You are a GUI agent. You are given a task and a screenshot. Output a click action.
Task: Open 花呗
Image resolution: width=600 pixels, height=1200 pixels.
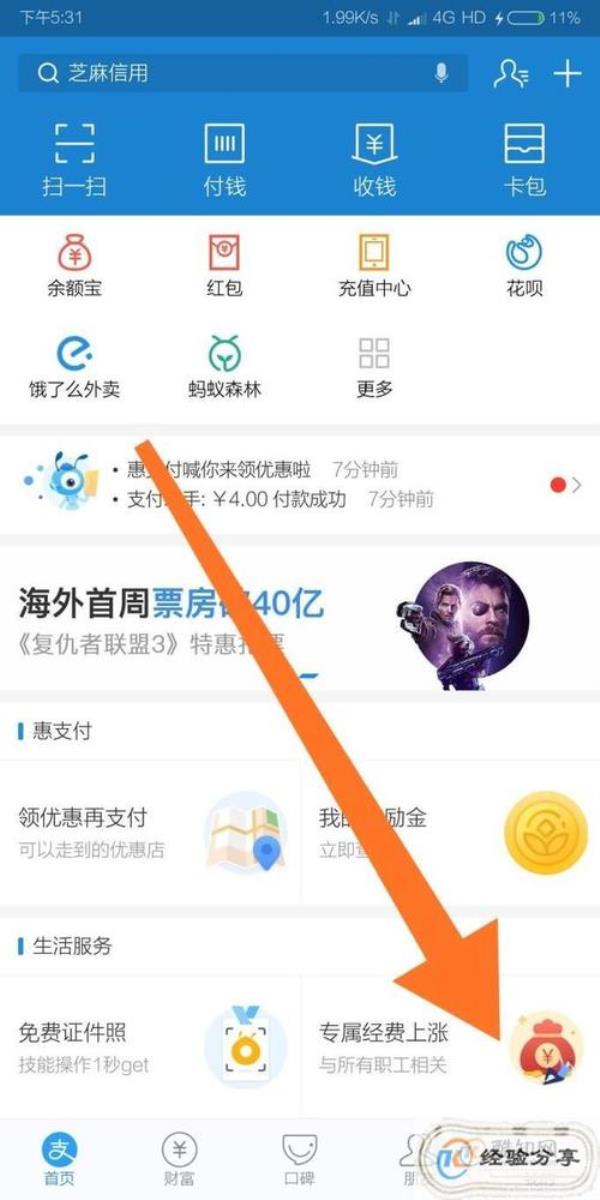coord(524,266)
